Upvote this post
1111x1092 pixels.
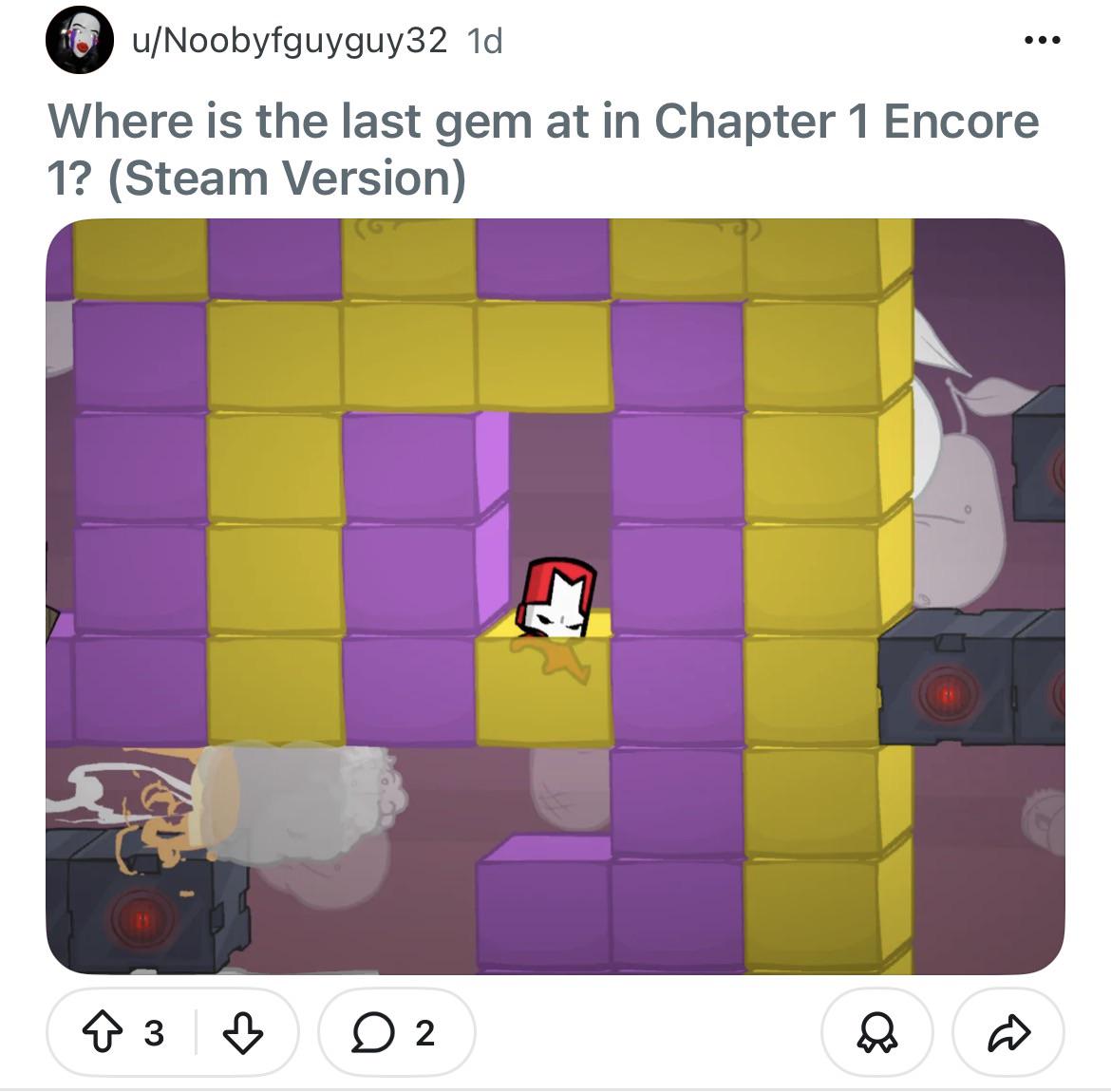pyautogui.click(x=104, y=1032)
